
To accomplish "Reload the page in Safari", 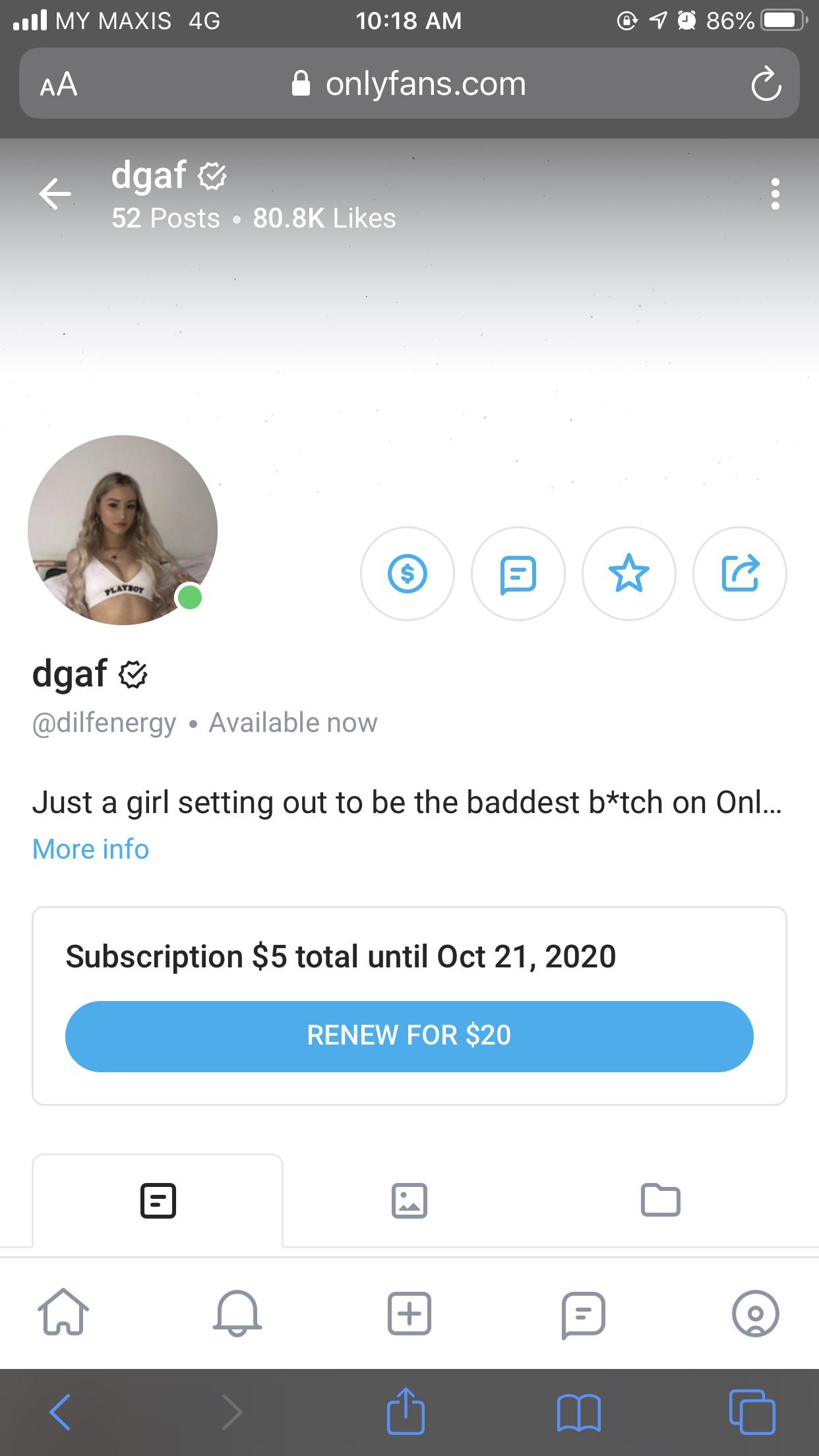I will point(766,84).
